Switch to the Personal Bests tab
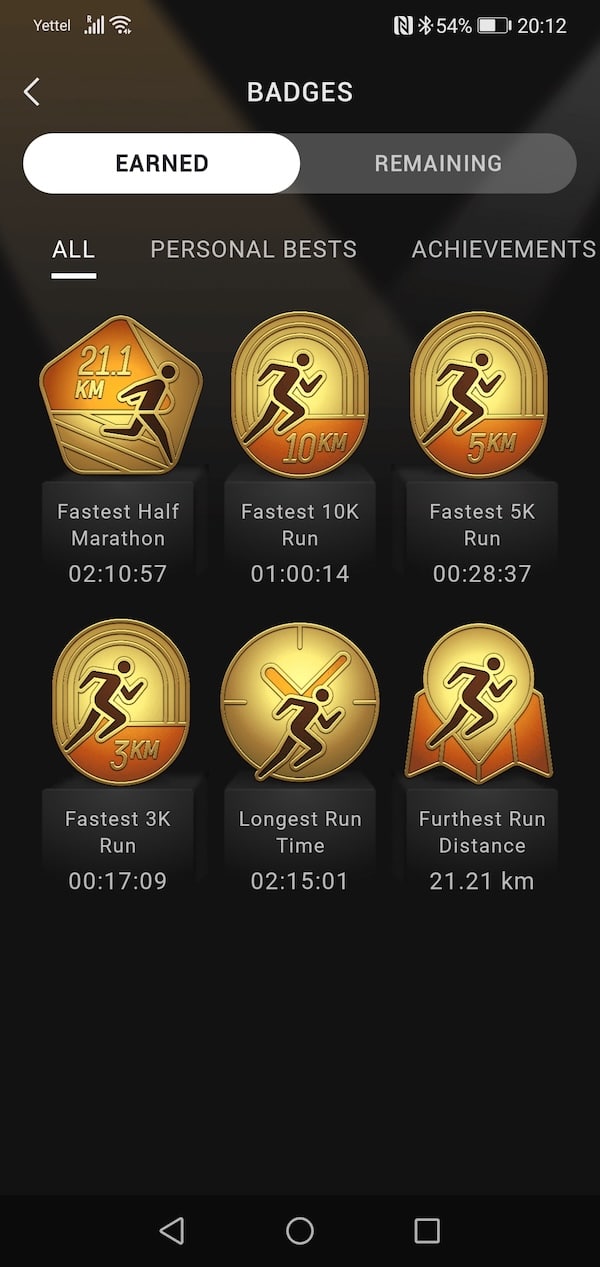This screenshot has height=1267, width=600. [253, 249]
